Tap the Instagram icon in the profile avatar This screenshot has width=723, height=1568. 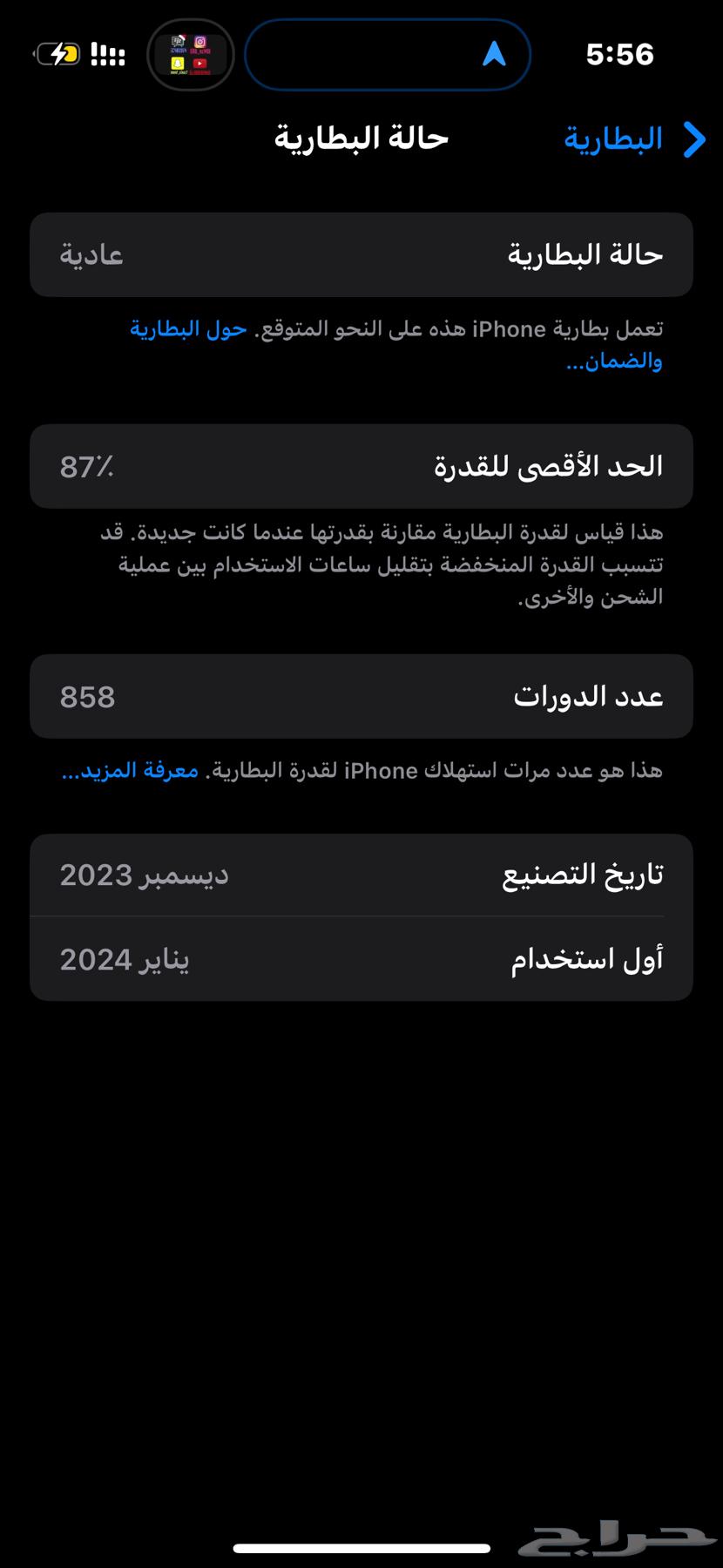pos(200,42)
